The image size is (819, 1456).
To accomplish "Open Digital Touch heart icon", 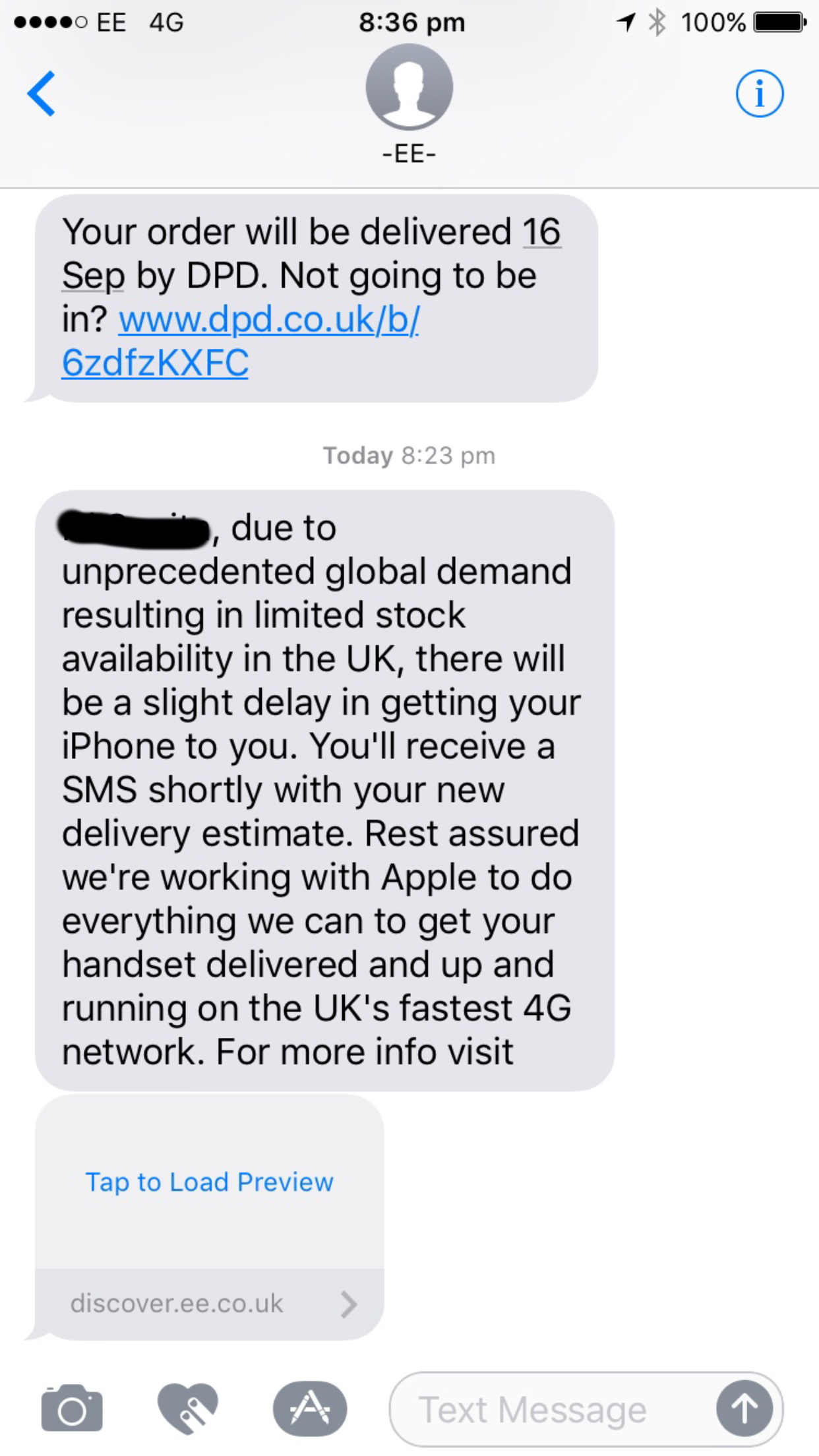I will tap(187, 1409).
